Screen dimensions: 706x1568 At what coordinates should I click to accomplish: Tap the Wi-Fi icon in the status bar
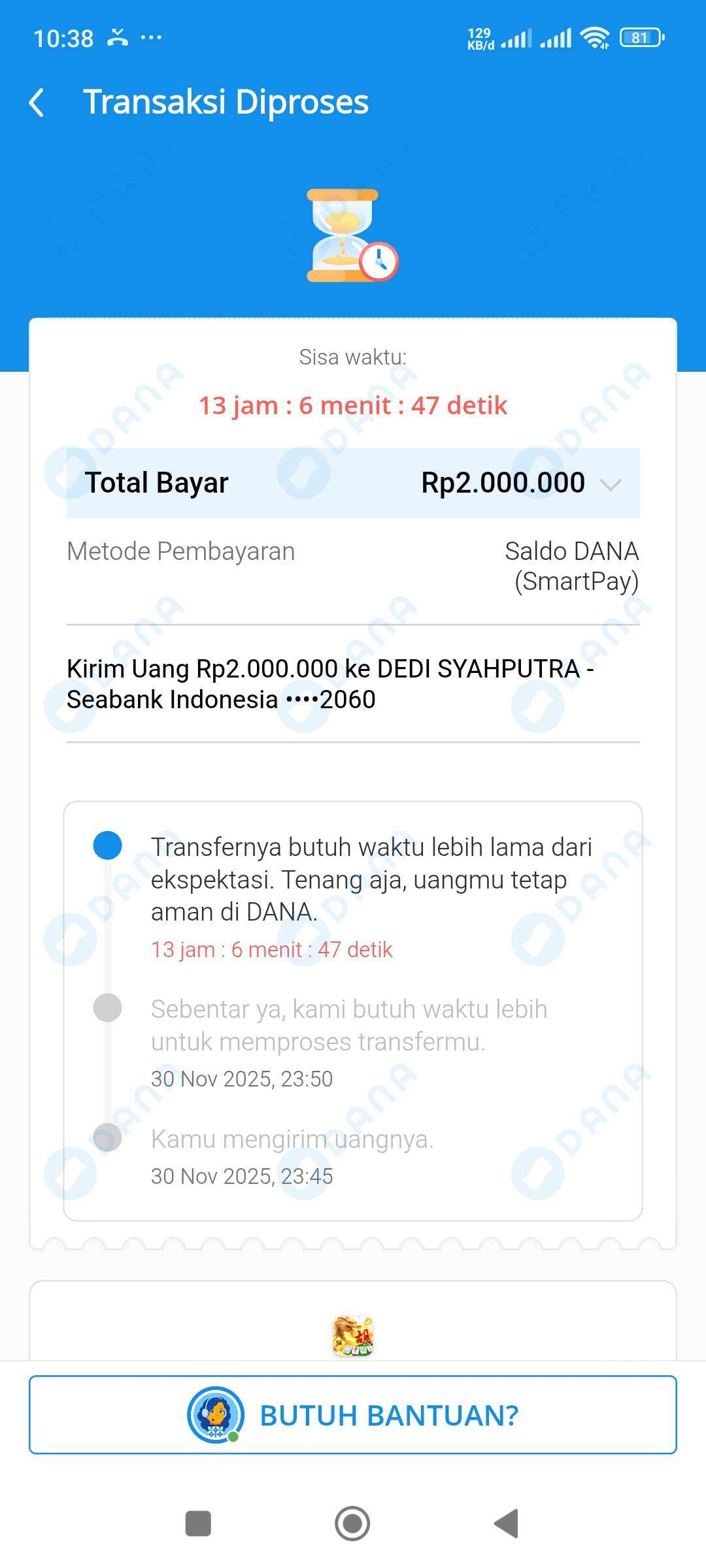click(596, 37)
